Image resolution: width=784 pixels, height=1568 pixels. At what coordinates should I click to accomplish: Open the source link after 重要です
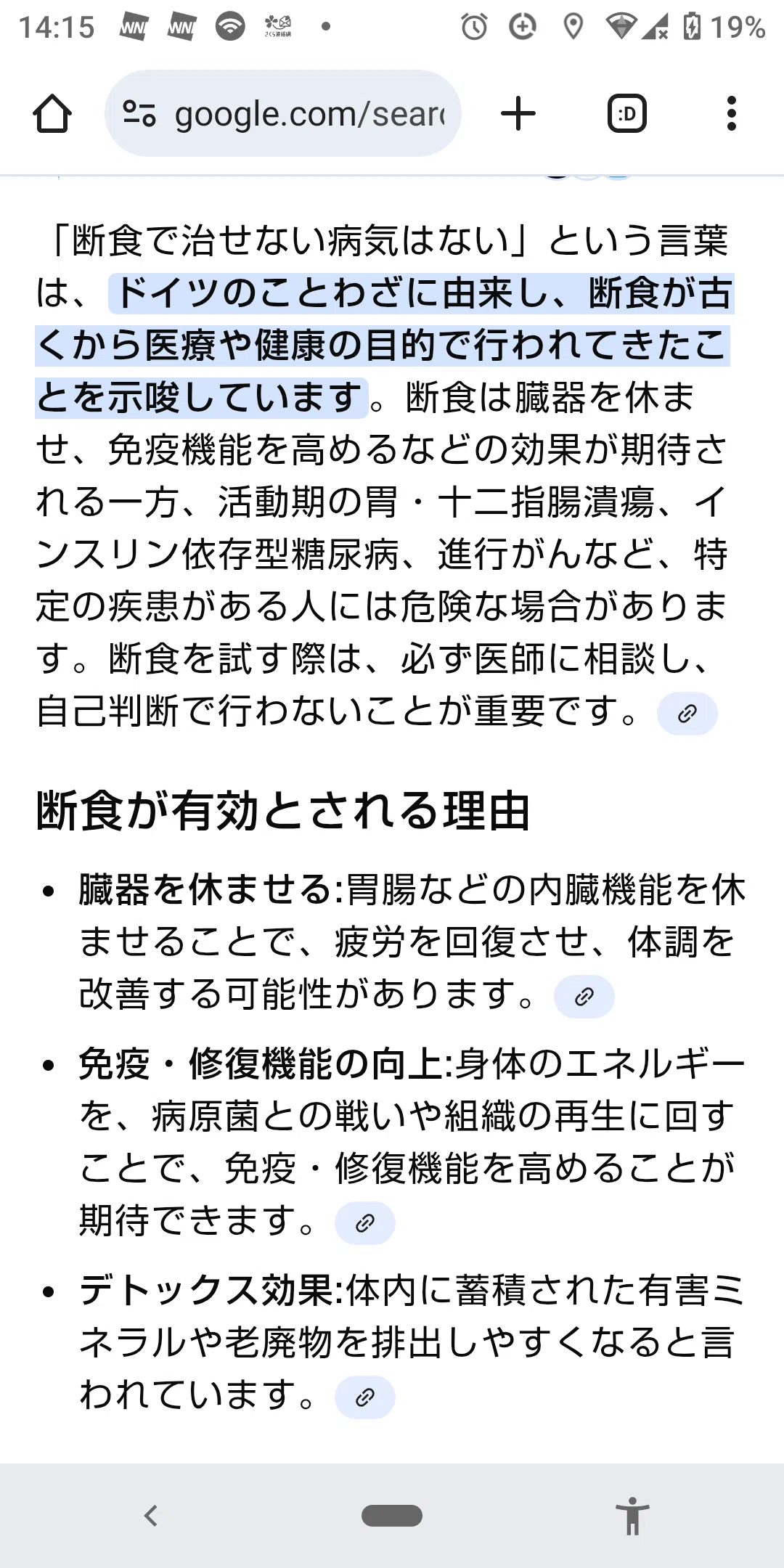pyautogui.click(x=687, y=714)
